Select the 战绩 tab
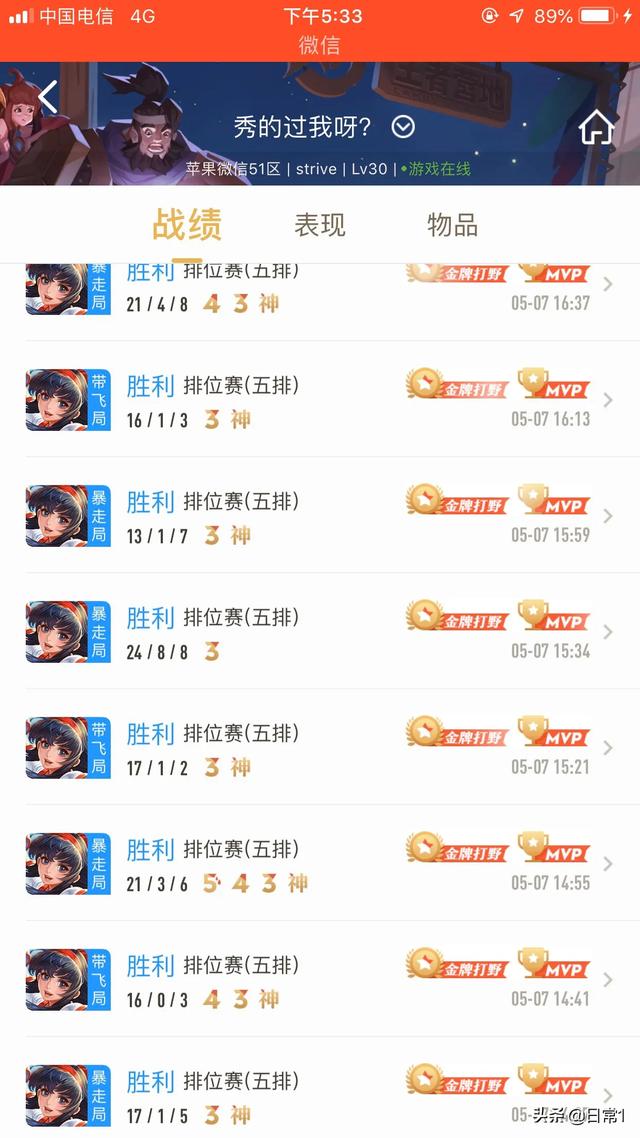Image resolution: width=640 pixels, height=1138 pixels. 187,225
